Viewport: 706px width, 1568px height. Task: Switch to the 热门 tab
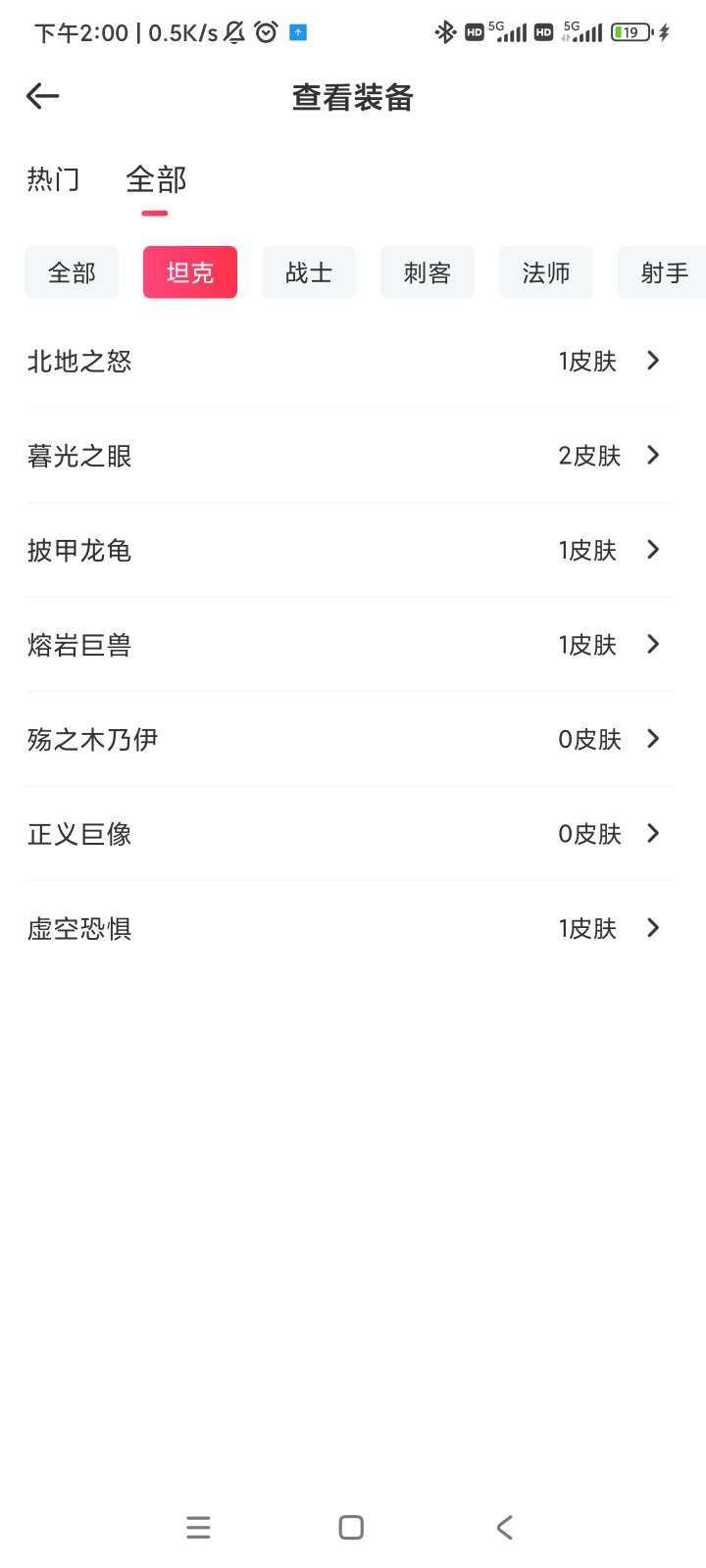coord(53,179)
